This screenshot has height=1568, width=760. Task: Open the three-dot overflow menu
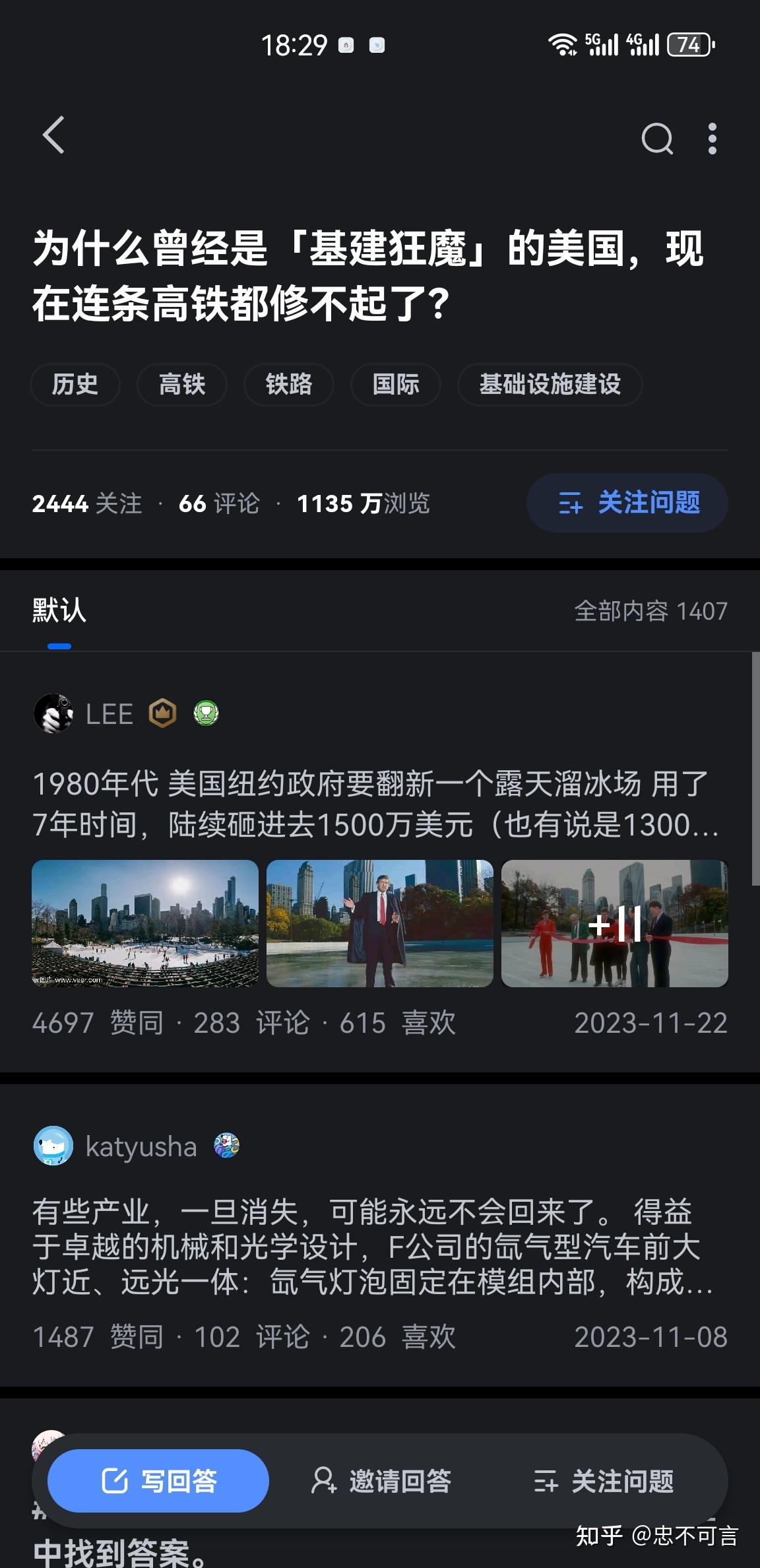pos(712,138)
